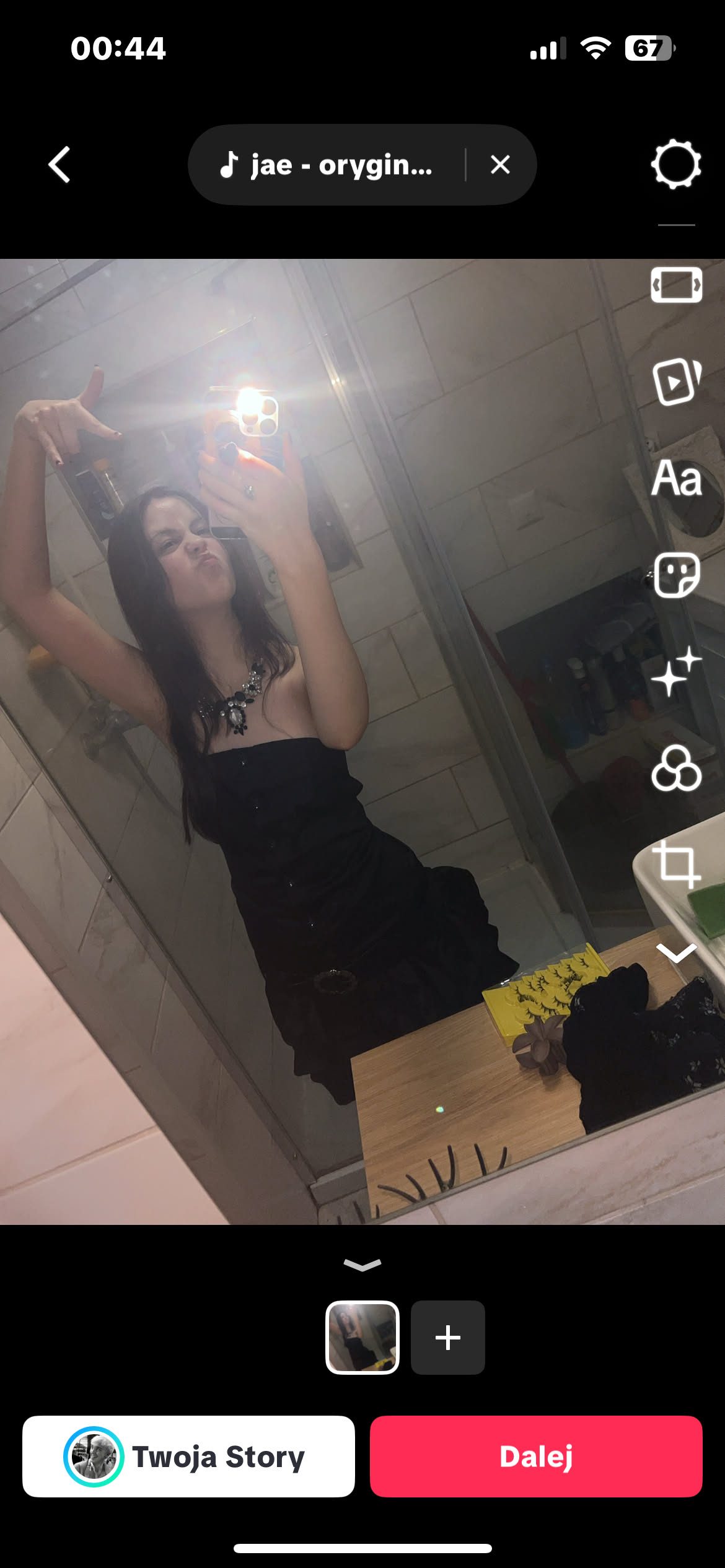Expand more editing tools with the chevron
The image size is (725, 1568).
676,952
